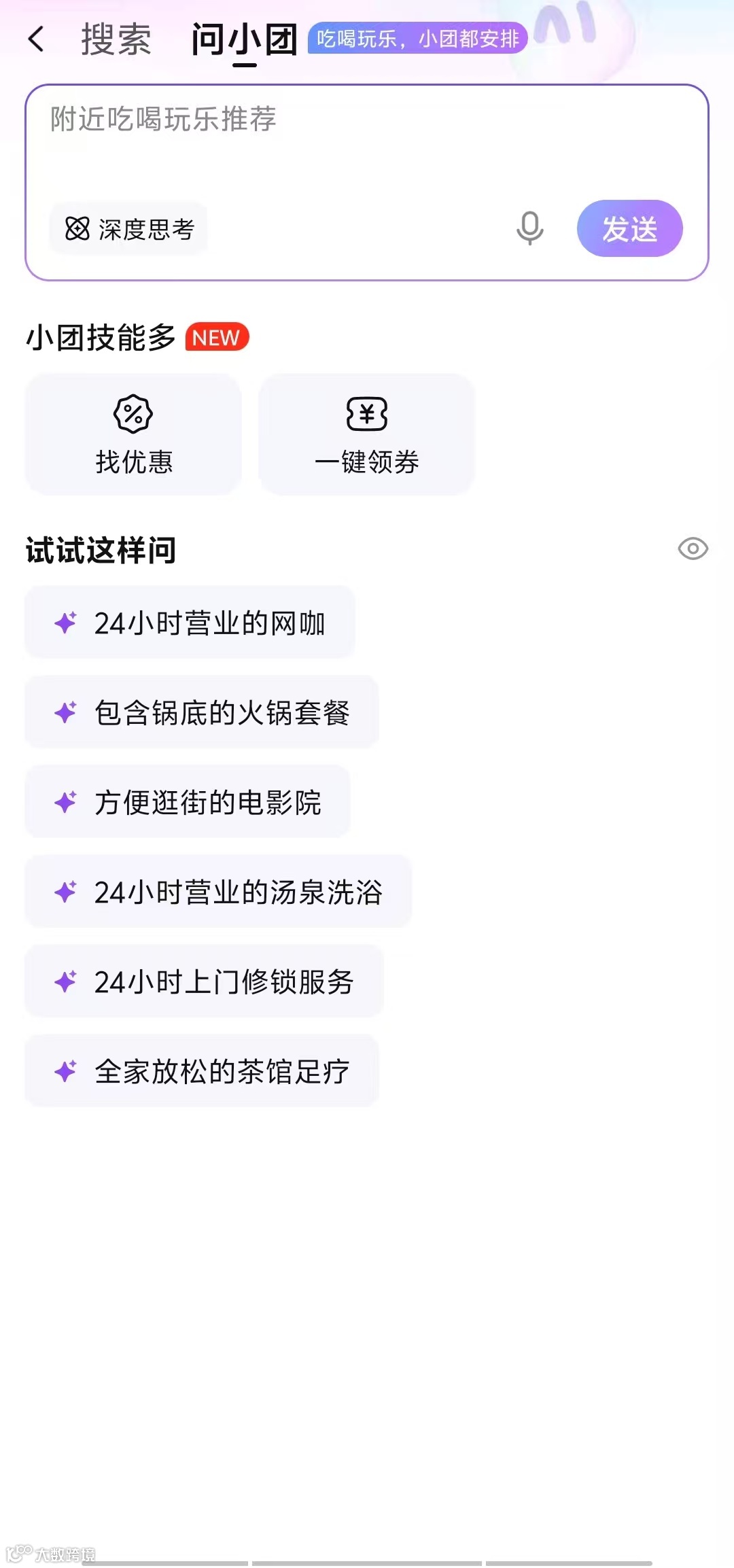Image resolution: width=734 pixels, height=1568 pixels.
Task: Choose 包含锅底的火锅套餐 suggestion
Action: [x=202, y=712]
